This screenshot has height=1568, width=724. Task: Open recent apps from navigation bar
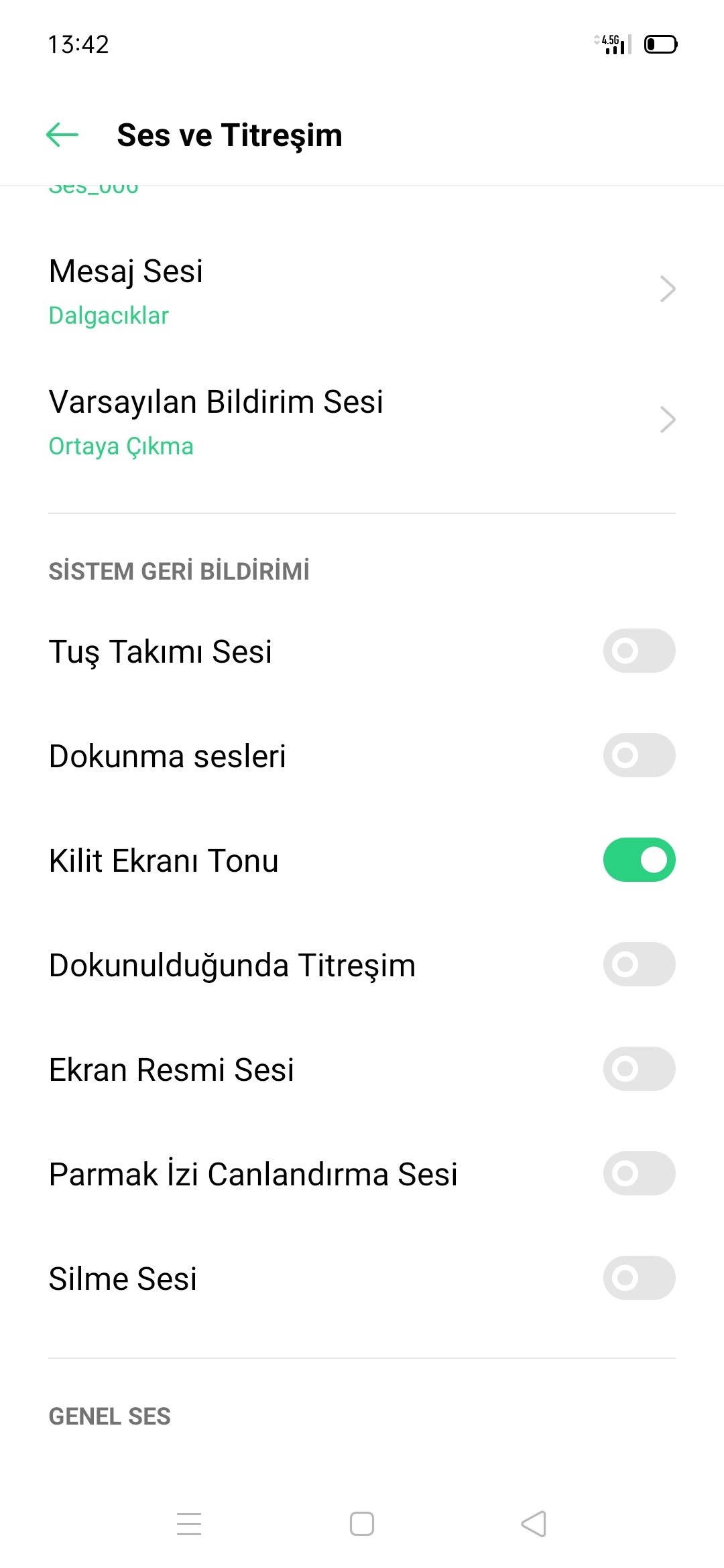(x=189, y=1524)
